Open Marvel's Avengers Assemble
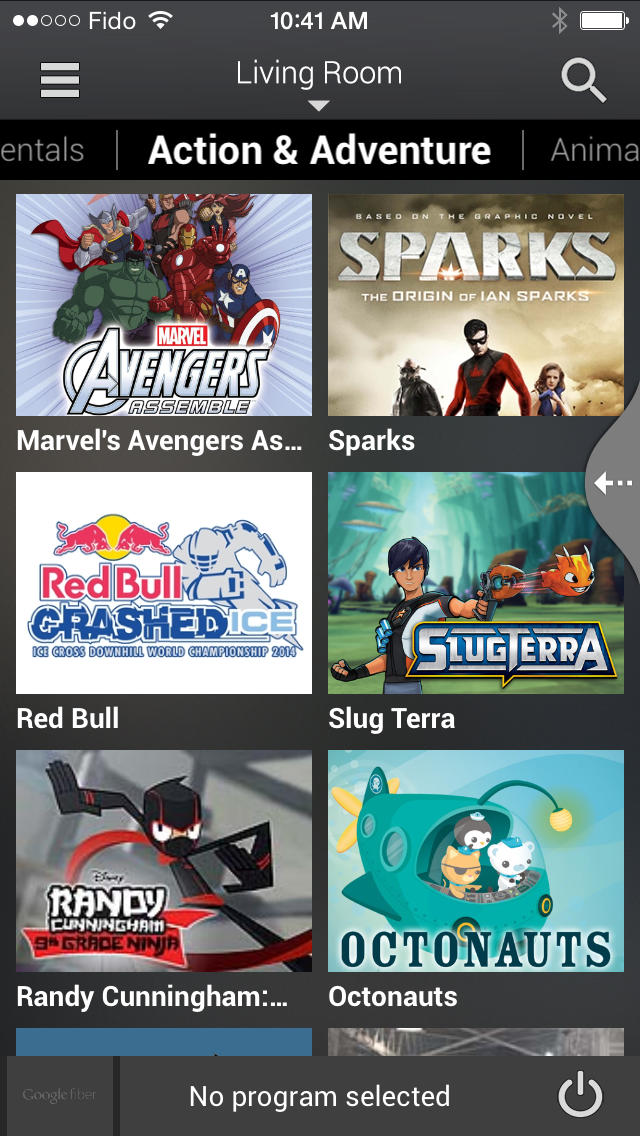Viewport: 640px width, 1136px height. click(164, 305)
